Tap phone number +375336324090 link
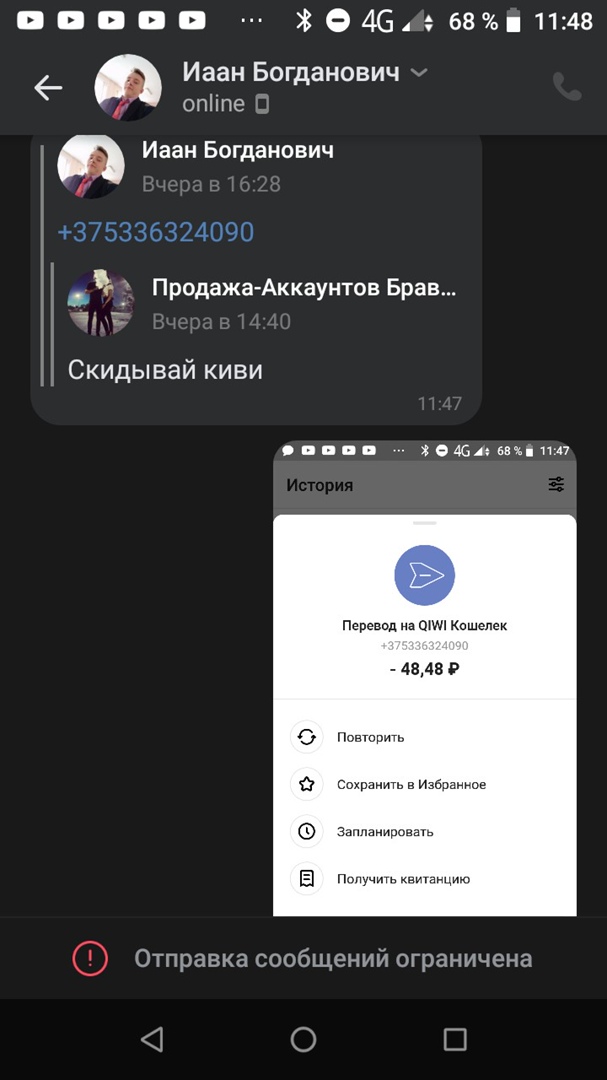Viewport: 607px width, 1080px height. [156, 232]
